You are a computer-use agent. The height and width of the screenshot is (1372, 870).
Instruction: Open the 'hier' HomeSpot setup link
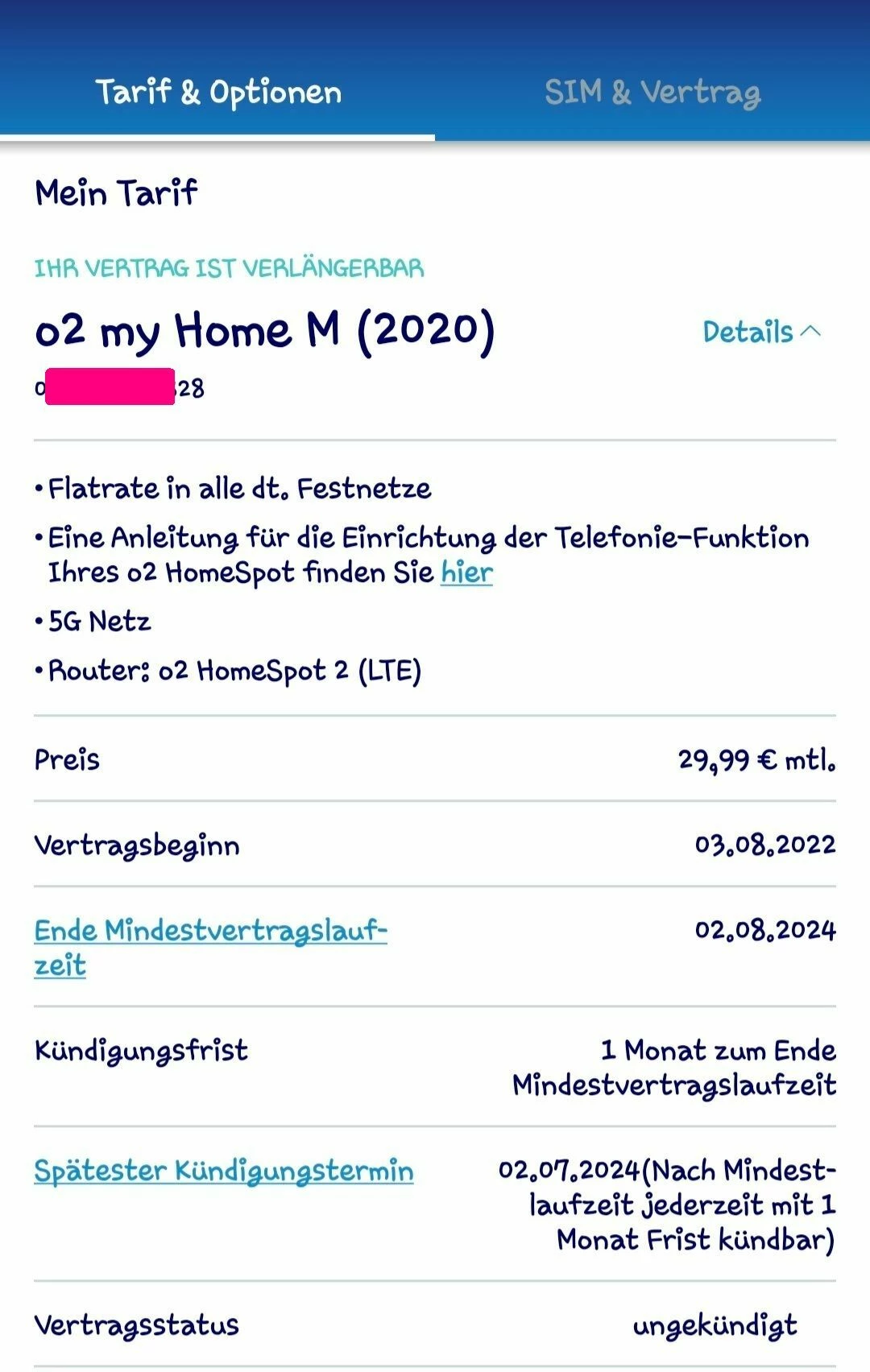[x=466, y=572]
